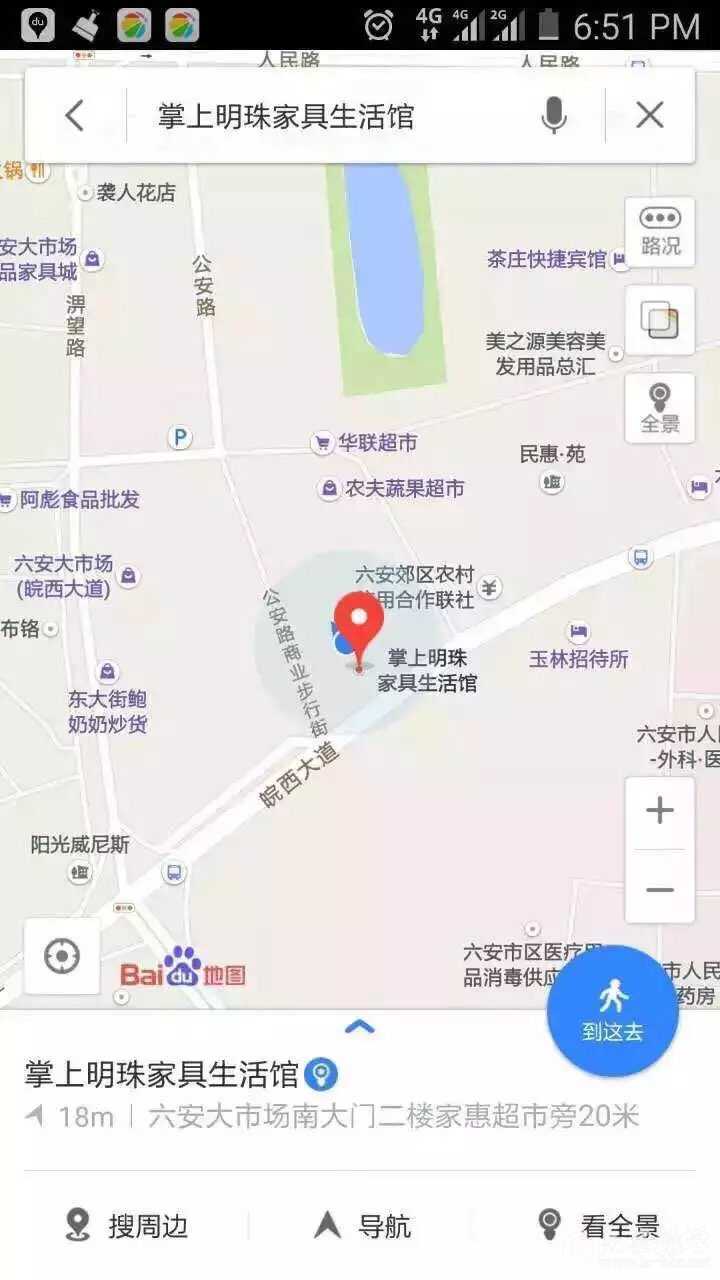Tap the my-location crosshair icon
This screenshot has width=720, height=1280.
coord(61,957)
